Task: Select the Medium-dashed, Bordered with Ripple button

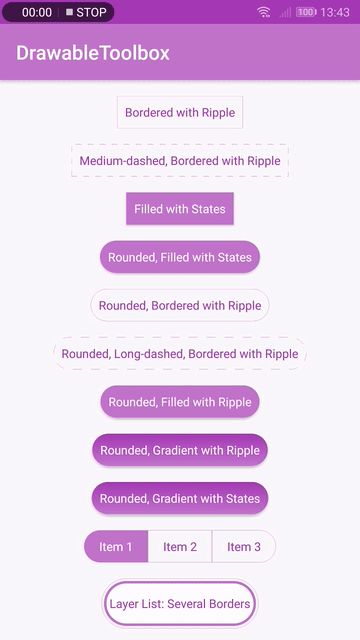Action: pos(180,160)
